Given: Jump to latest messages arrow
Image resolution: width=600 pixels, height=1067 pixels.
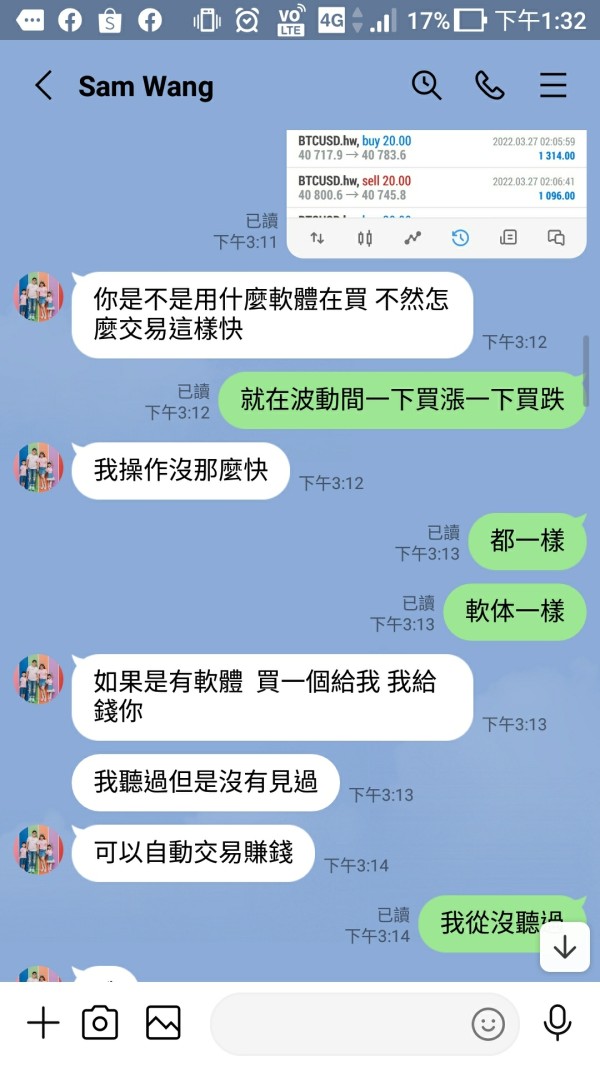Looking at the screenshot, I should pyautogui.click(x=565, y=947).
